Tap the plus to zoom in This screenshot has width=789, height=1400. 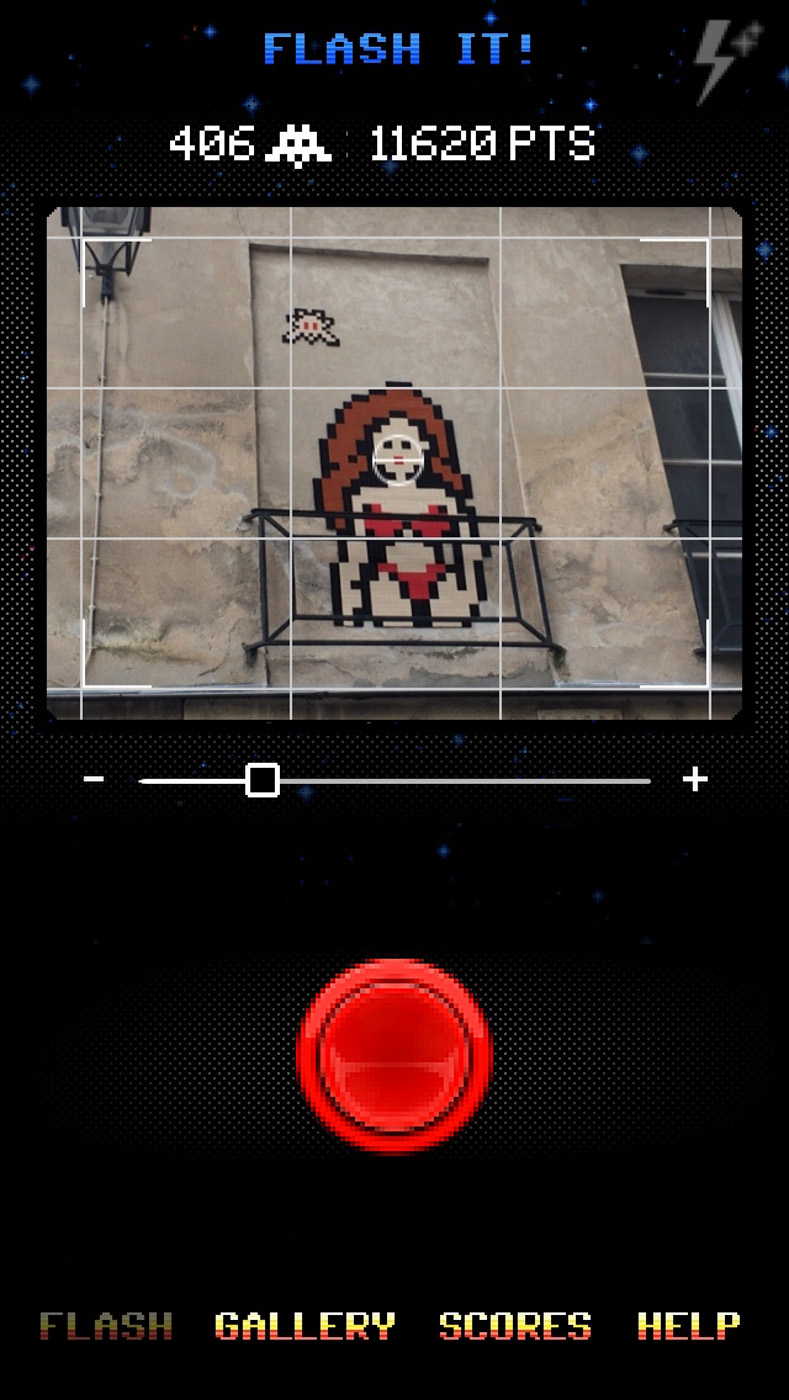(695, 779)
